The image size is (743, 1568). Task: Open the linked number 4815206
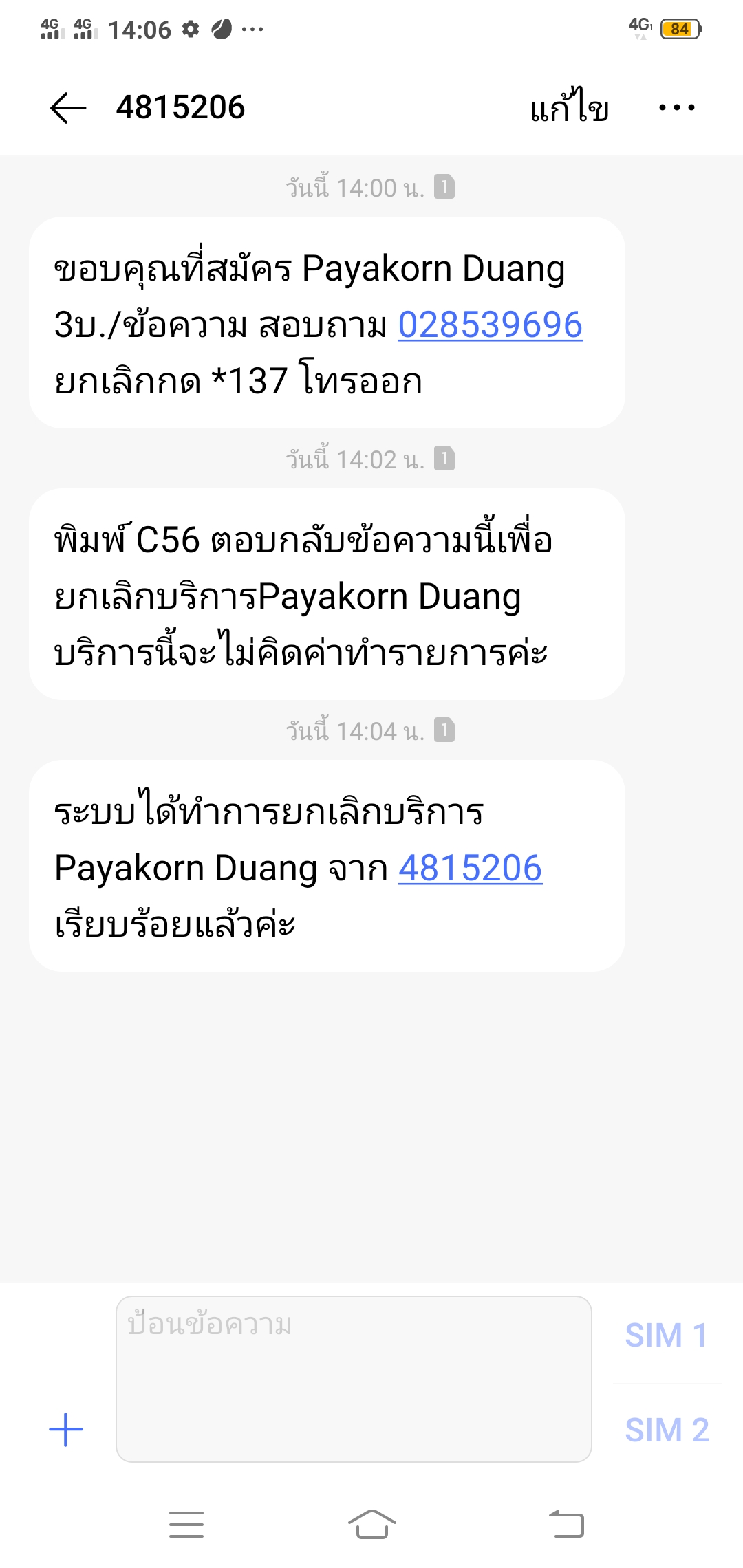[x=470, y=869]
